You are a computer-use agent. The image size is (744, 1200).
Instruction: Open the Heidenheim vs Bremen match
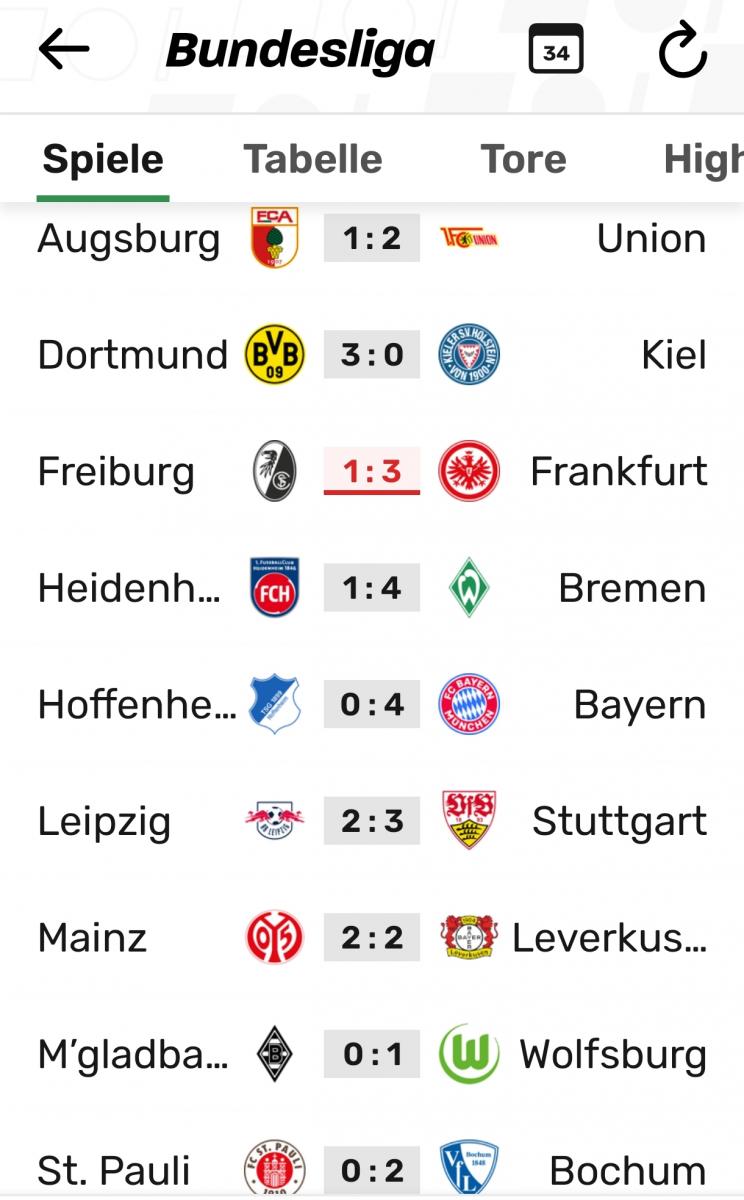(x=372, y=588)
